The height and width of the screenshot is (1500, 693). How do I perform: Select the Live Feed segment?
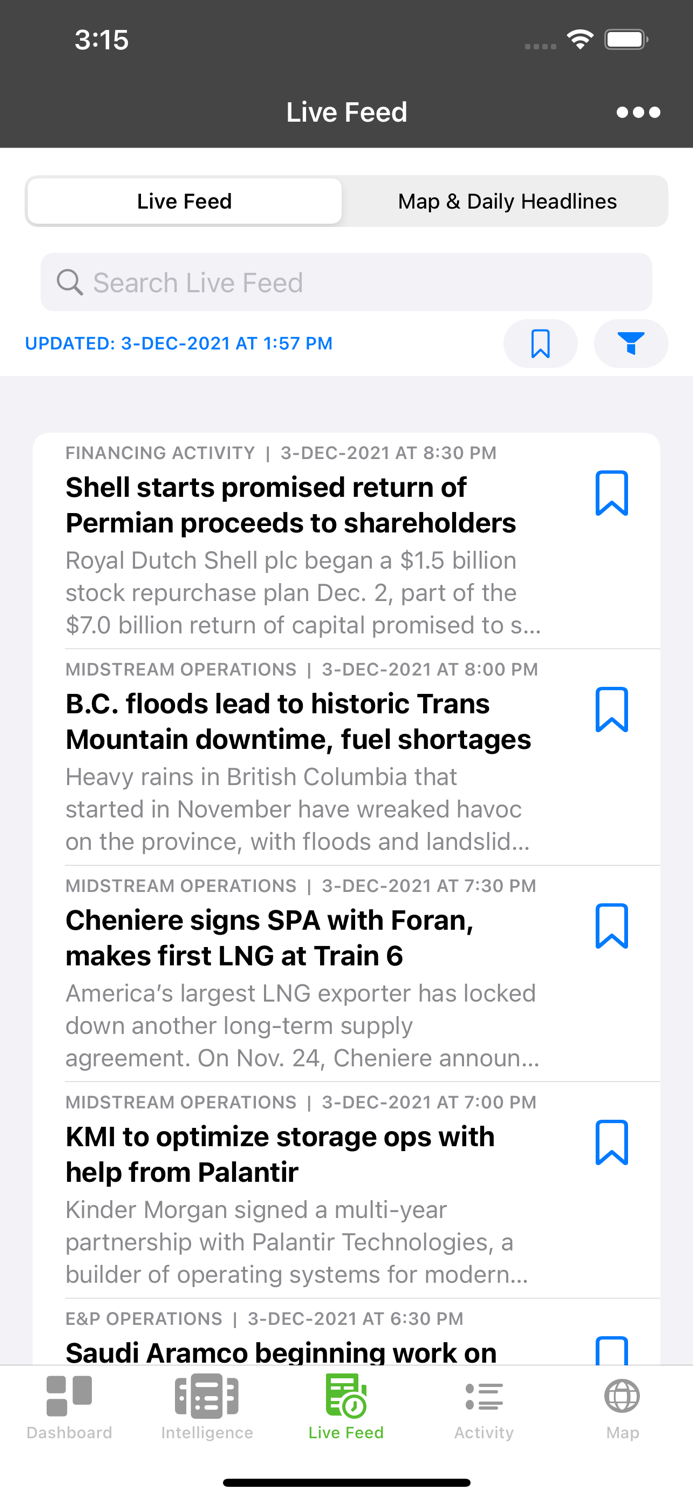(185, 201)
